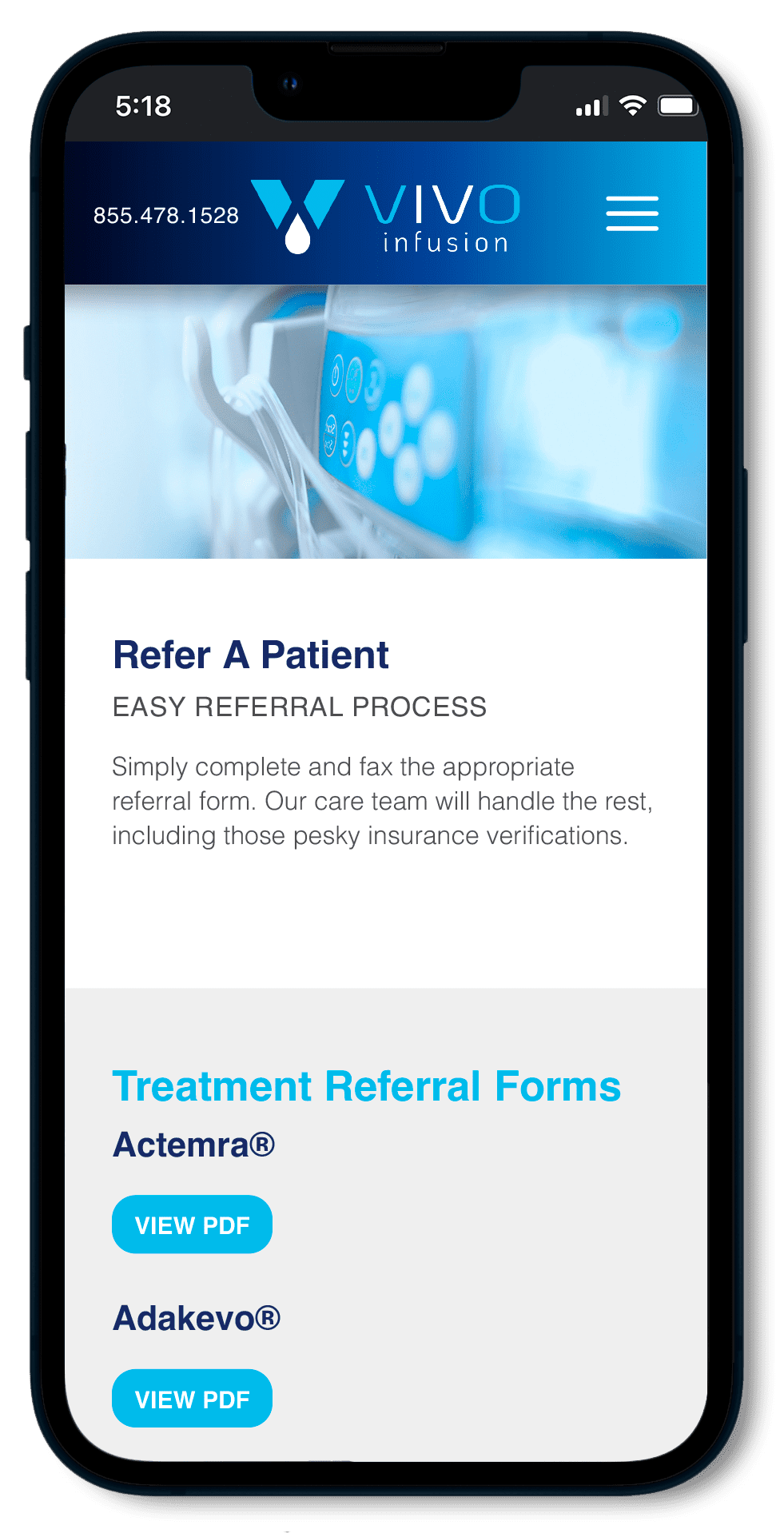Select the Refer A Patient heading

(x=250, y=654)
